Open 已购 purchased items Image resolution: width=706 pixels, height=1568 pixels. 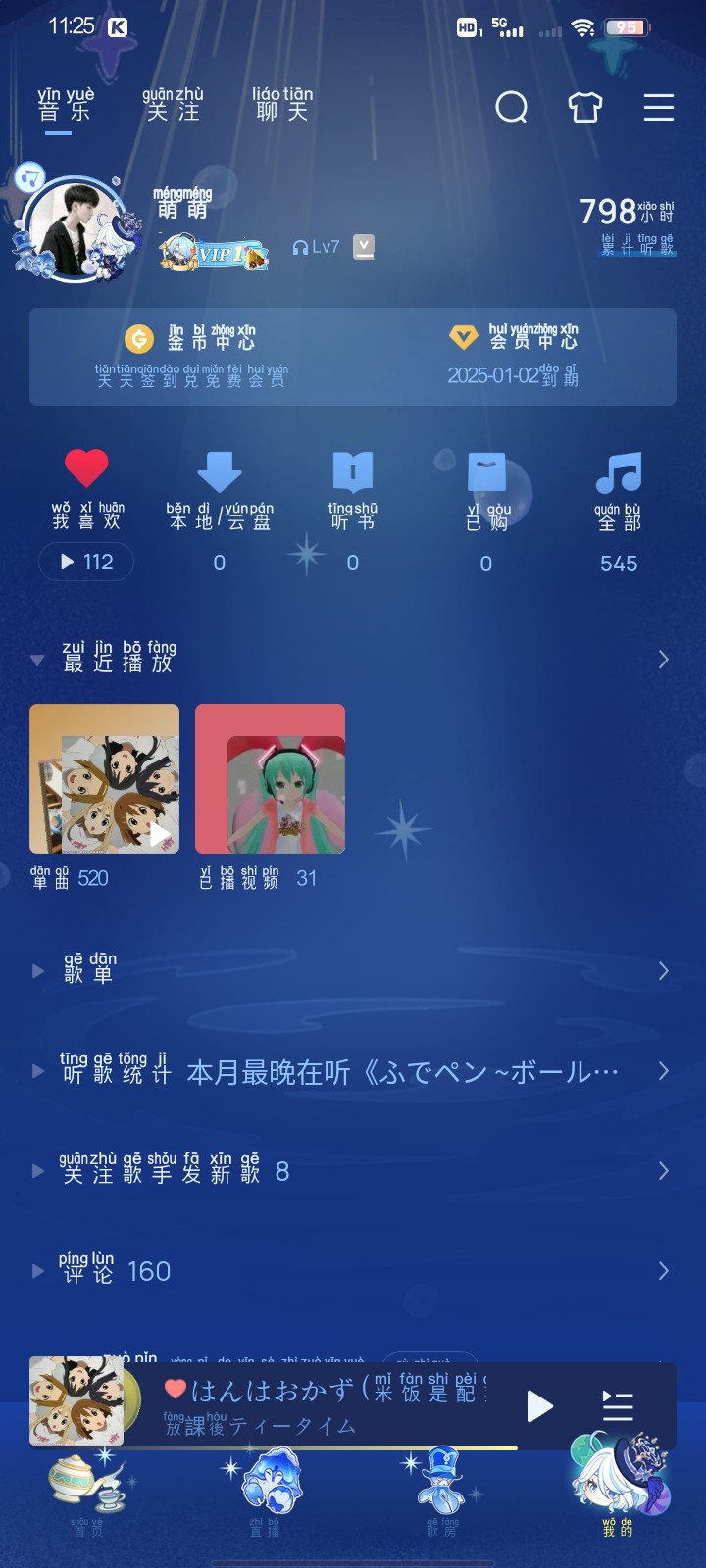pos(486,490)
